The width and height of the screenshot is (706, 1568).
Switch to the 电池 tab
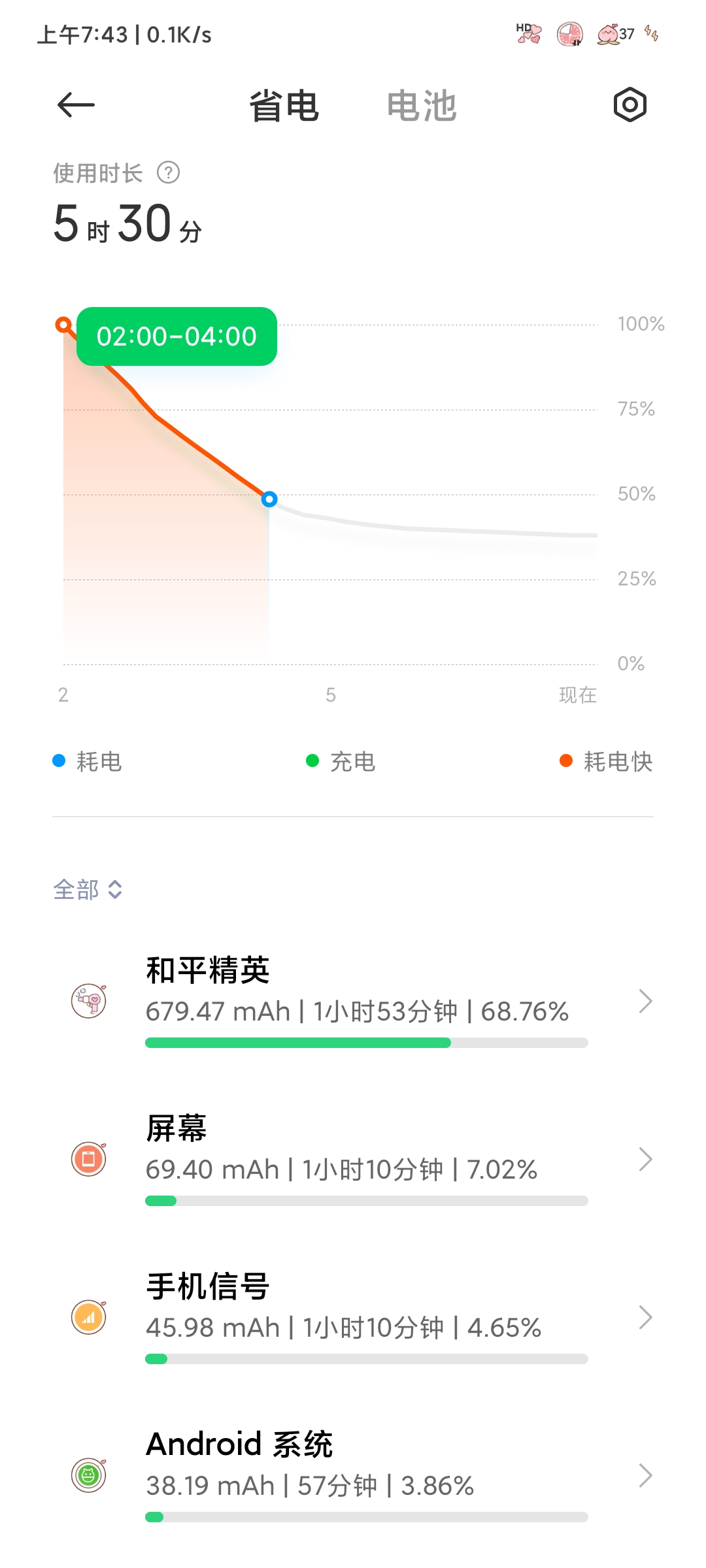pos(422,106)
